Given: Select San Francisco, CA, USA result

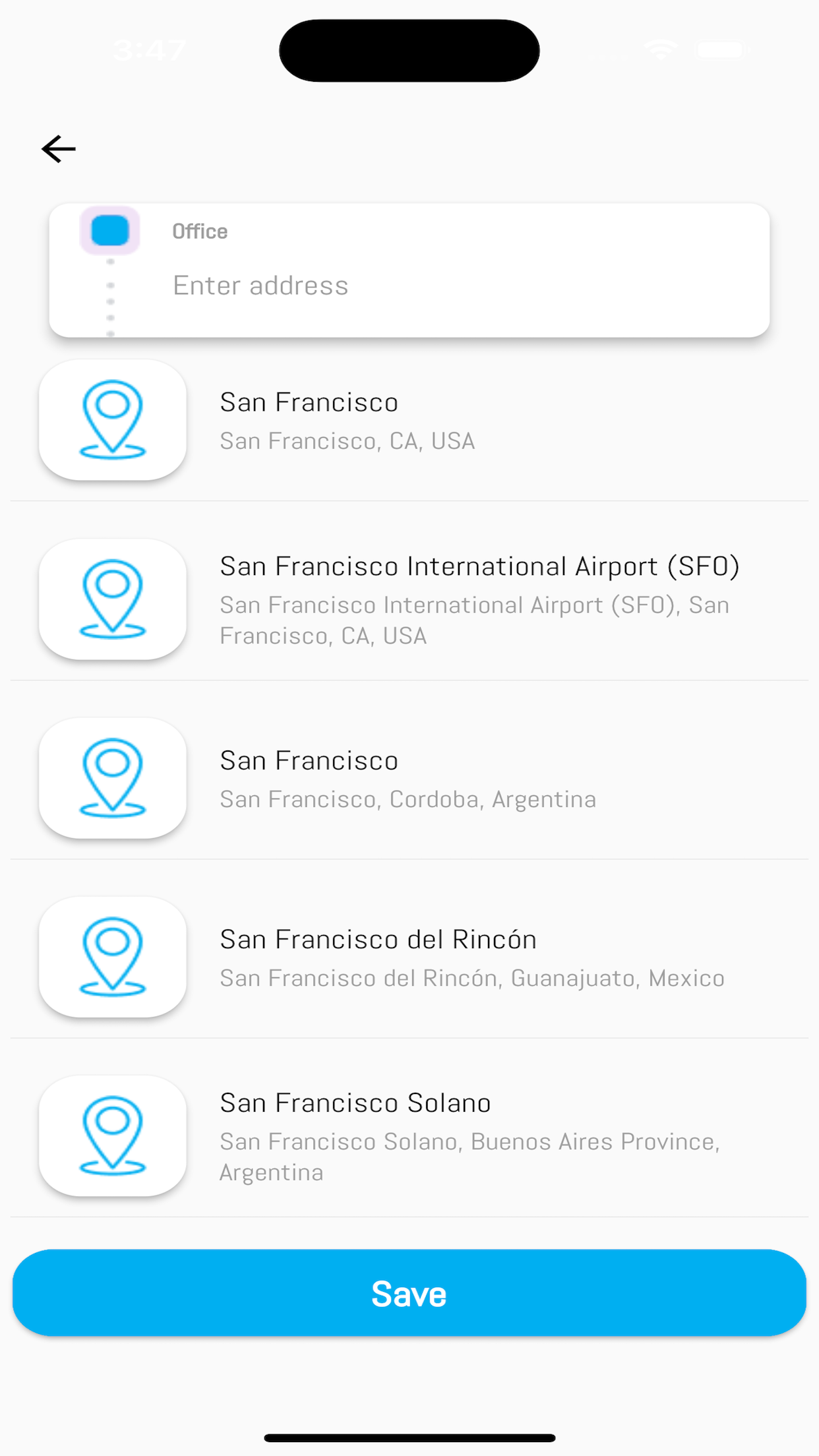Looking at the screenshot, I should [409, 420].
